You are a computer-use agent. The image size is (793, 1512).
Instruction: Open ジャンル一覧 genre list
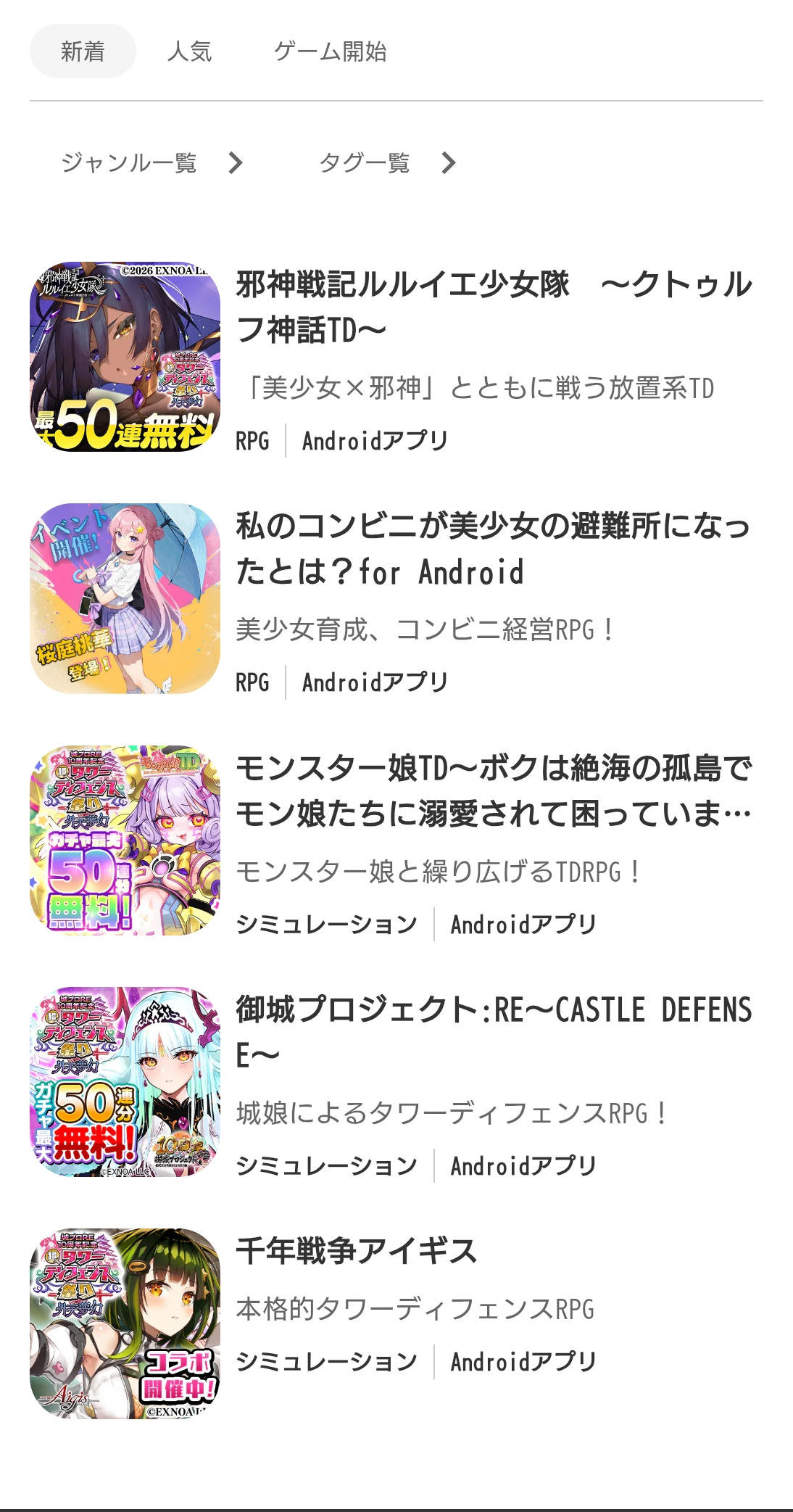pos(152,162)
